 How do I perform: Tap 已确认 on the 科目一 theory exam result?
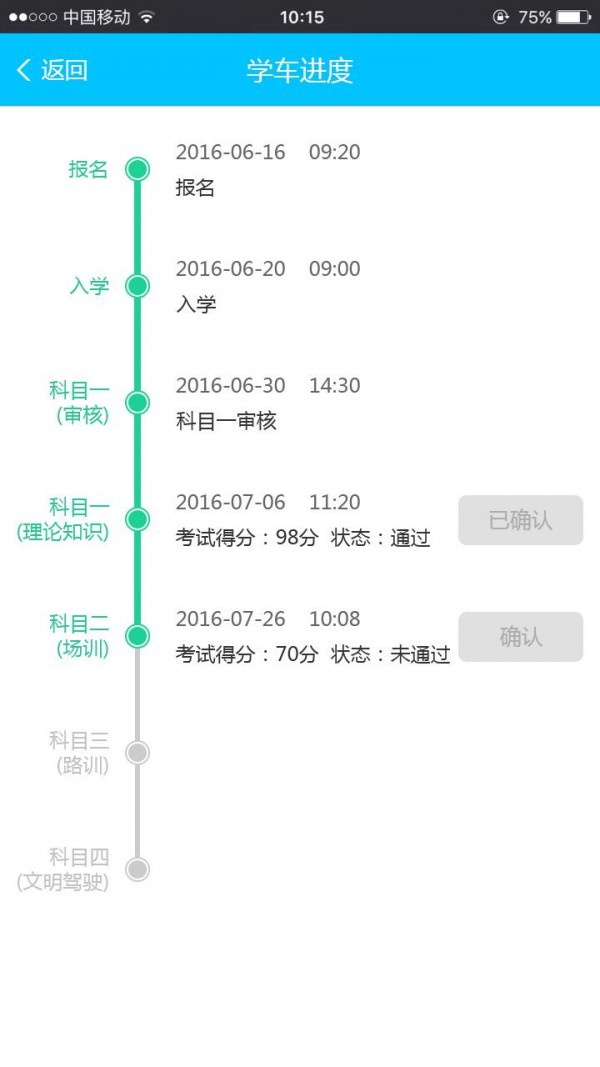coord(520,520)
